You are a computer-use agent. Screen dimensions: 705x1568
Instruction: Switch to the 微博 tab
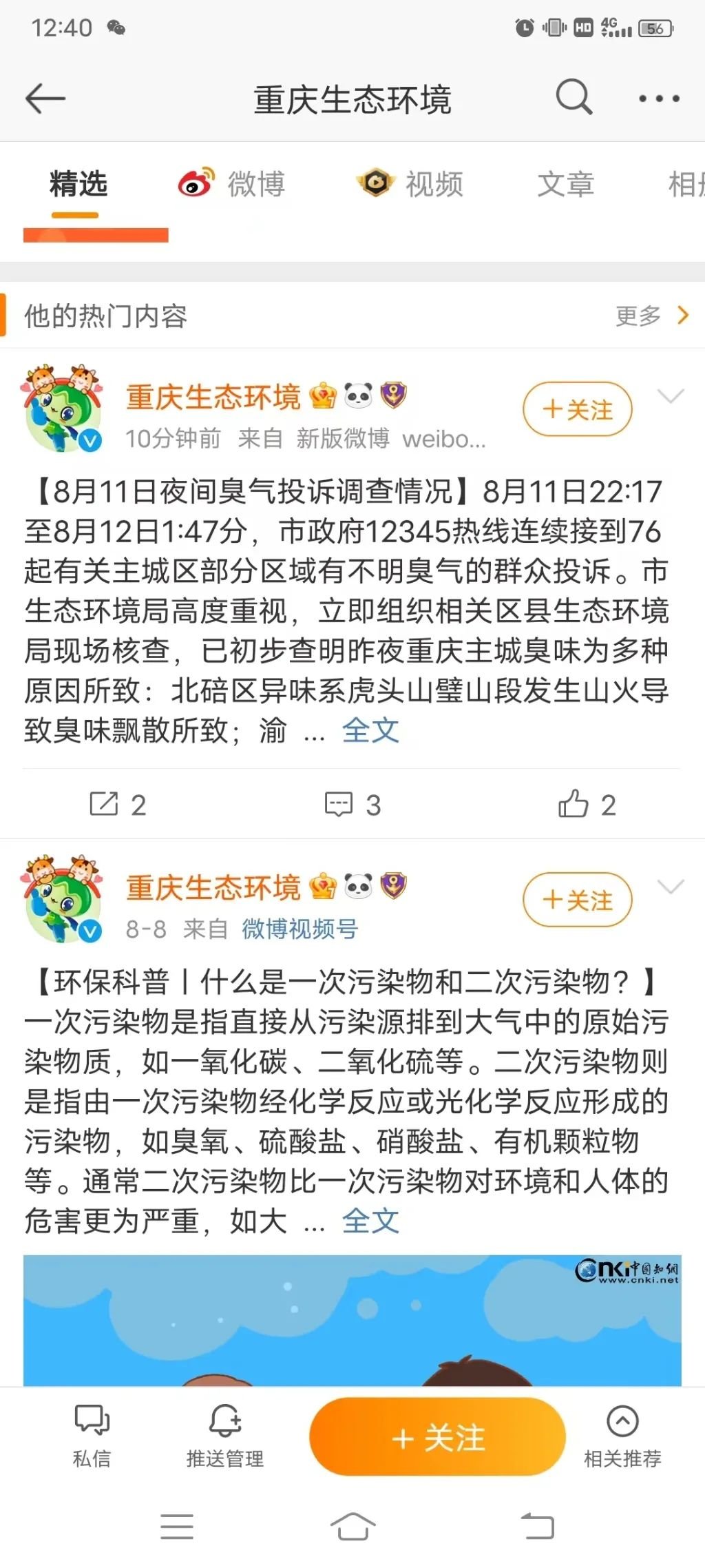click(233, 184)
